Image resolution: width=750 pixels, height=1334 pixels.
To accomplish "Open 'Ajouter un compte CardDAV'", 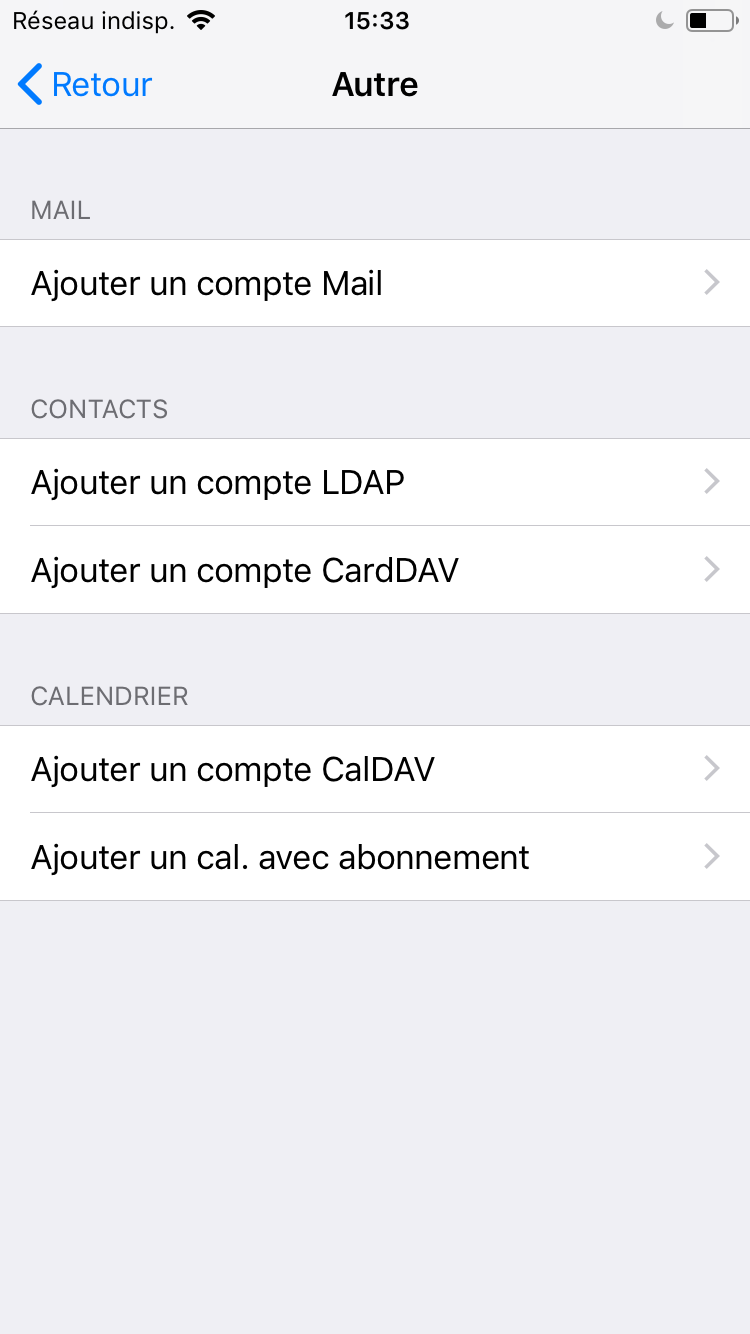I will click(244, 569).
